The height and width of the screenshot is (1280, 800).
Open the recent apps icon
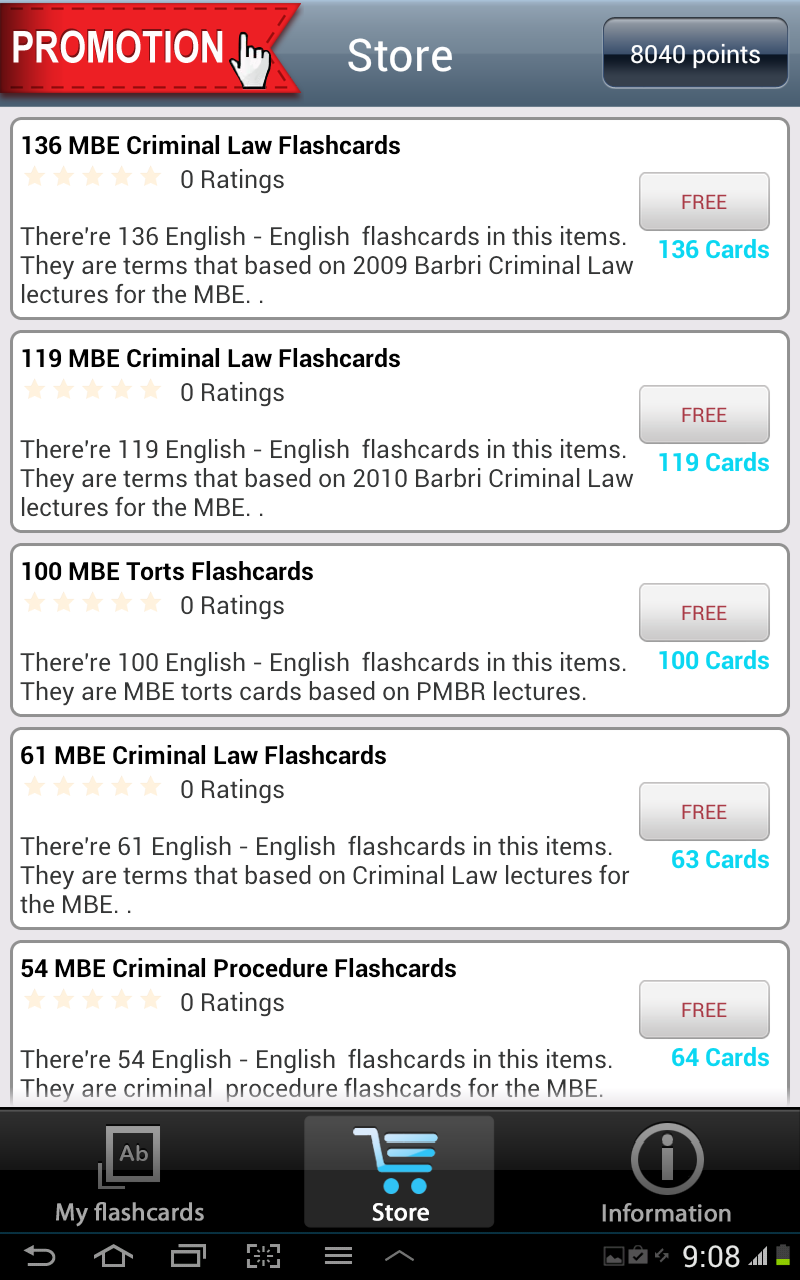[186, 1255]
